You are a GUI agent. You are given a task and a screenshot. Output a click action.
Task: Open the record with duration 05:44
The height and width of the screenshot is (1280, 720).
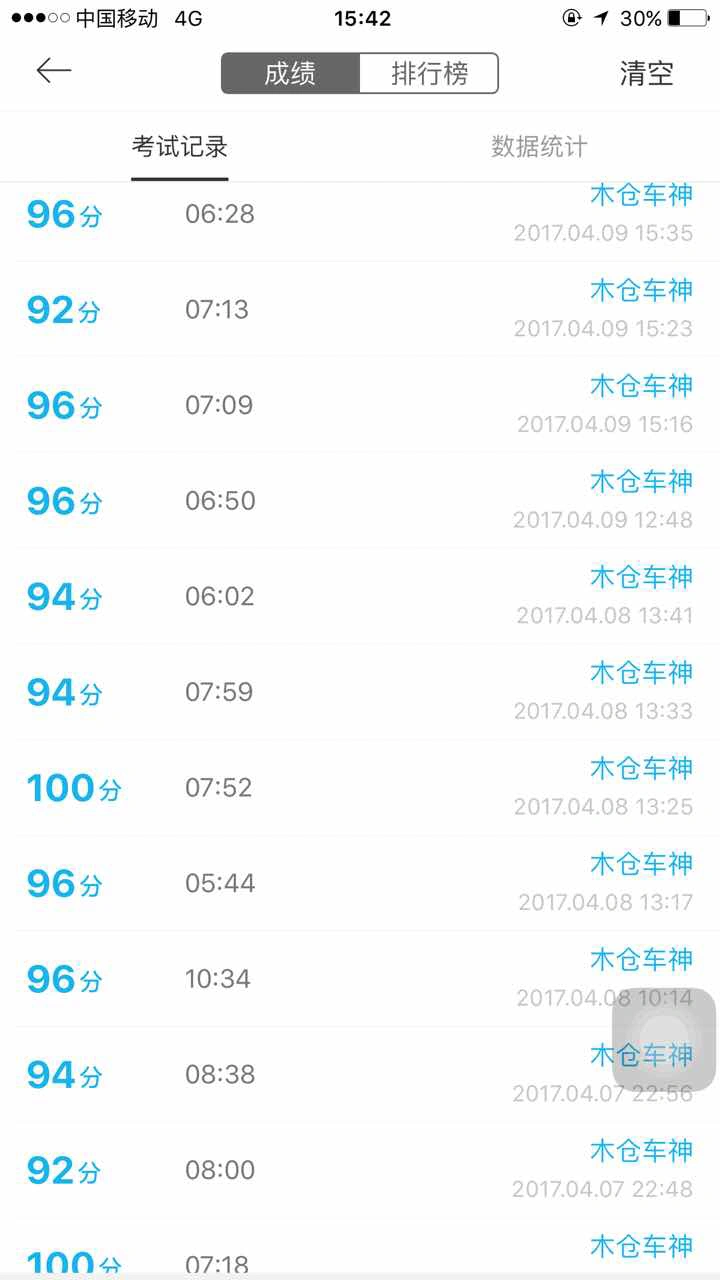click(360, 883)
